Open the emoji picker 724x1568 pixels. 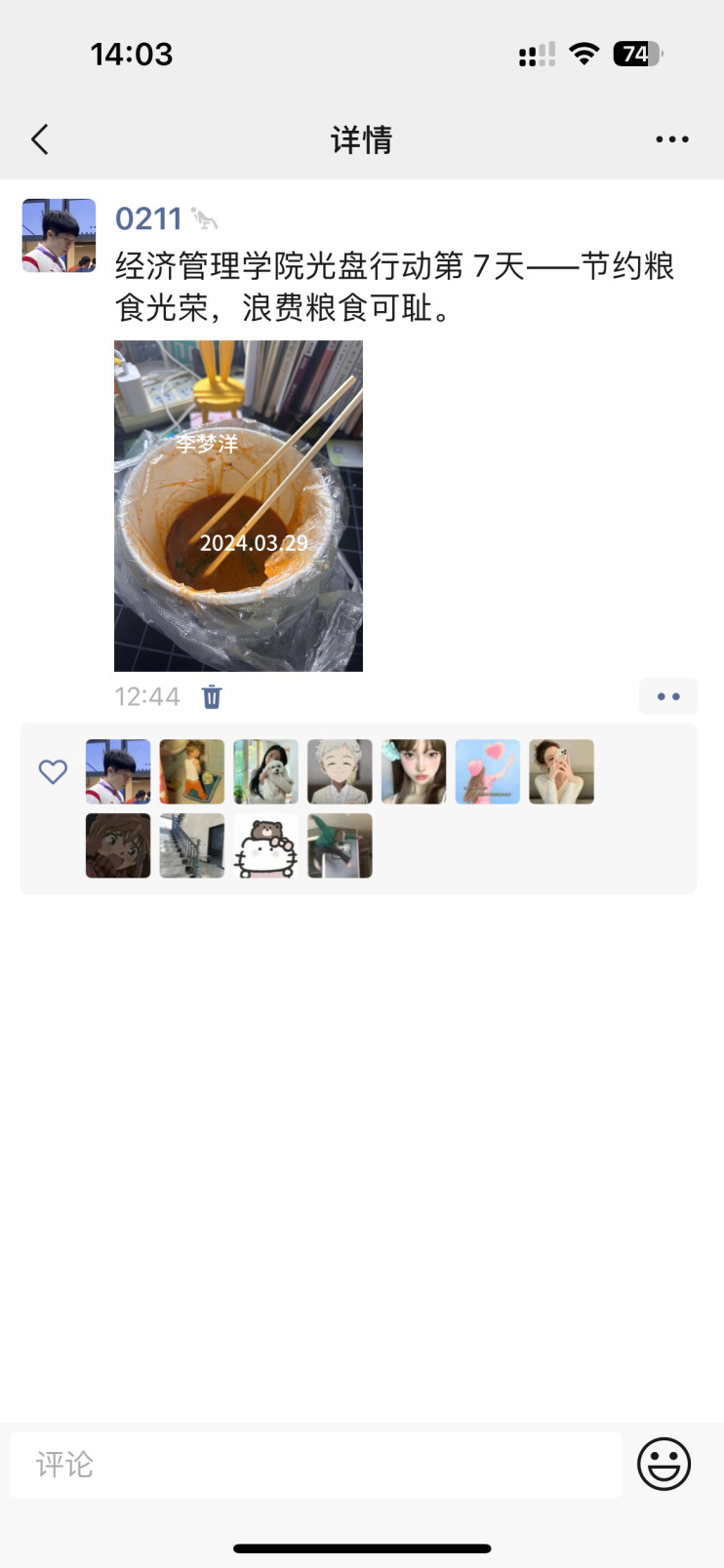[664, 1464]
